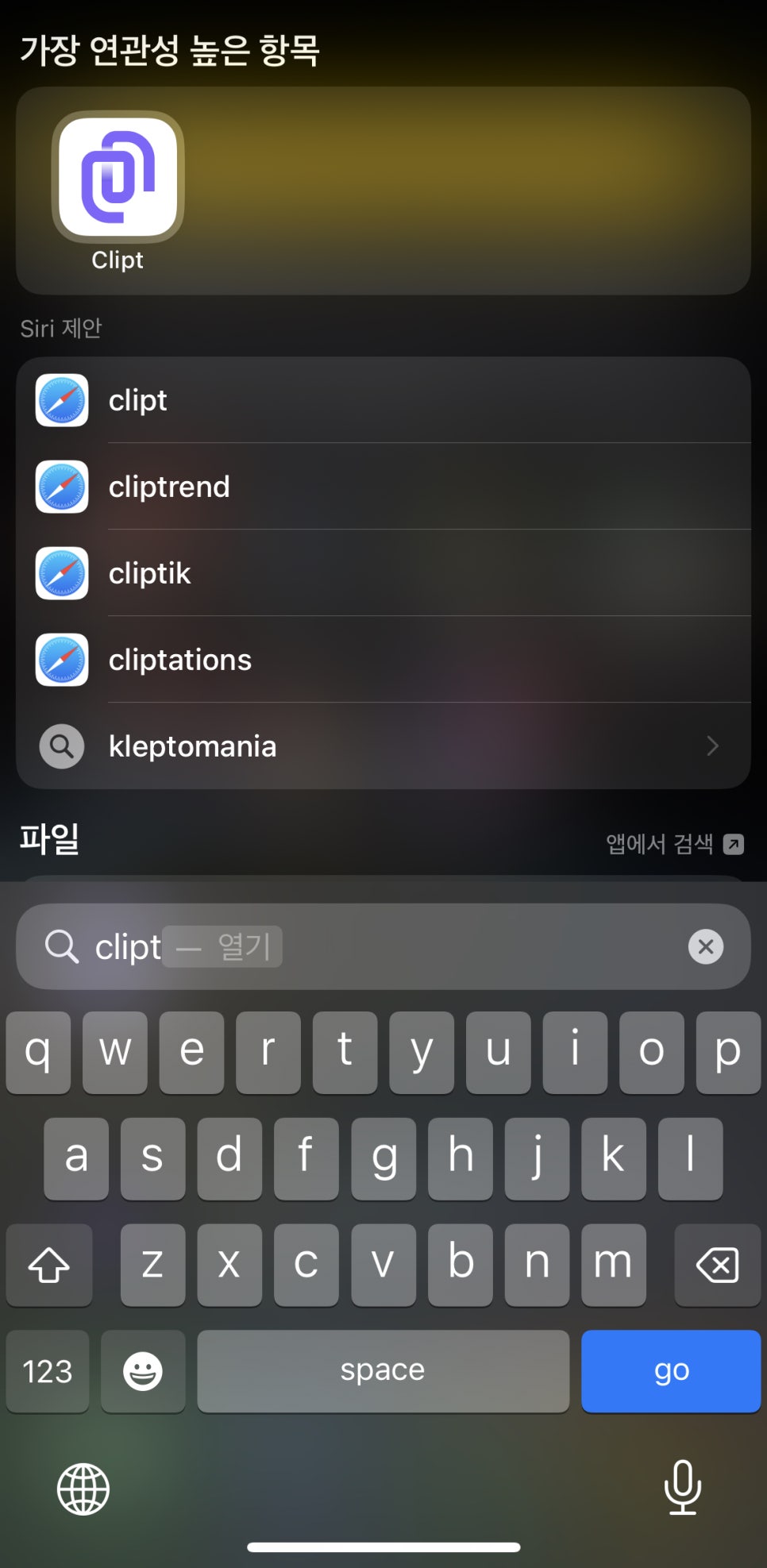Select the "cliptations" Safari suggestion
The height and width of the screenshot is (1568, 767).
[x=383, y=660]
